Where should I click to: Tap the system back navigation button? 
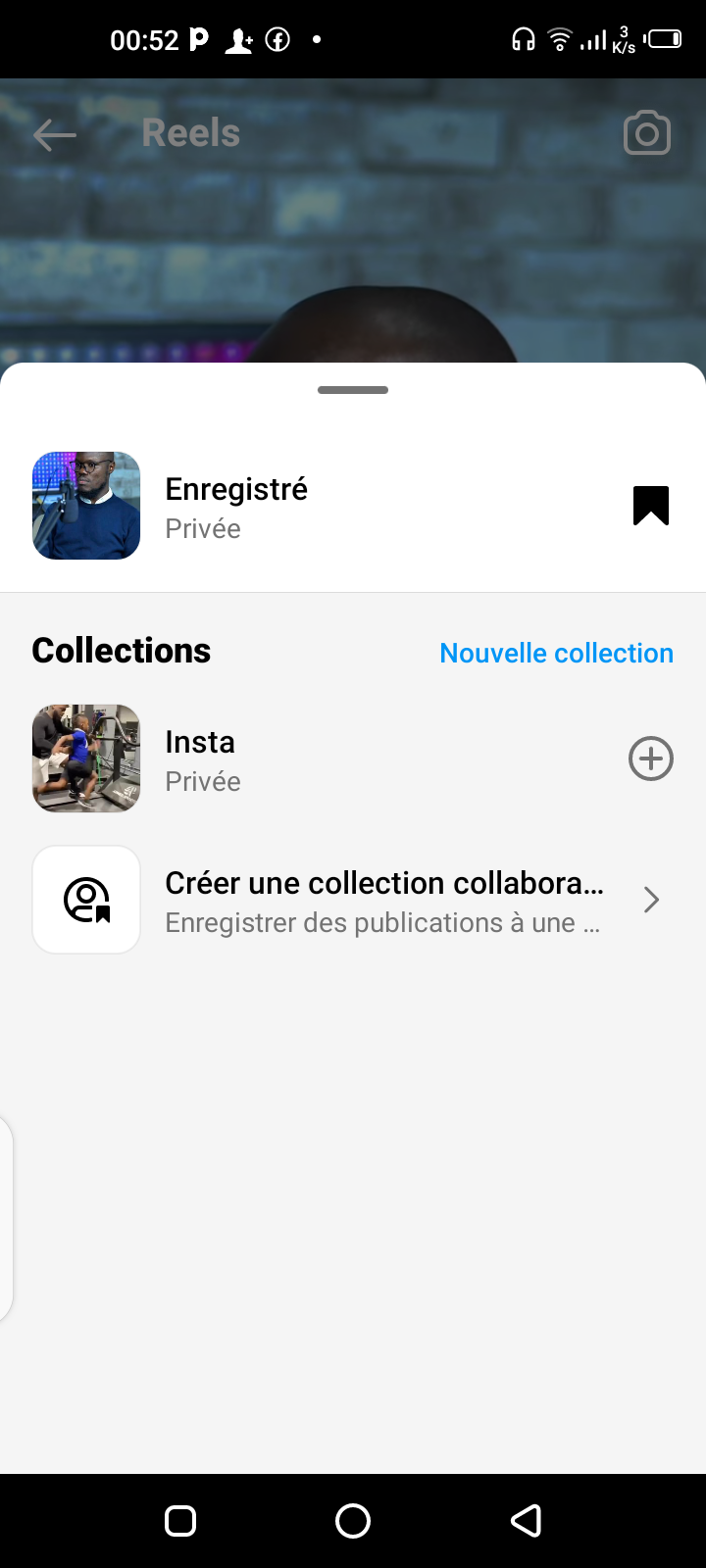pos(527,1520)
